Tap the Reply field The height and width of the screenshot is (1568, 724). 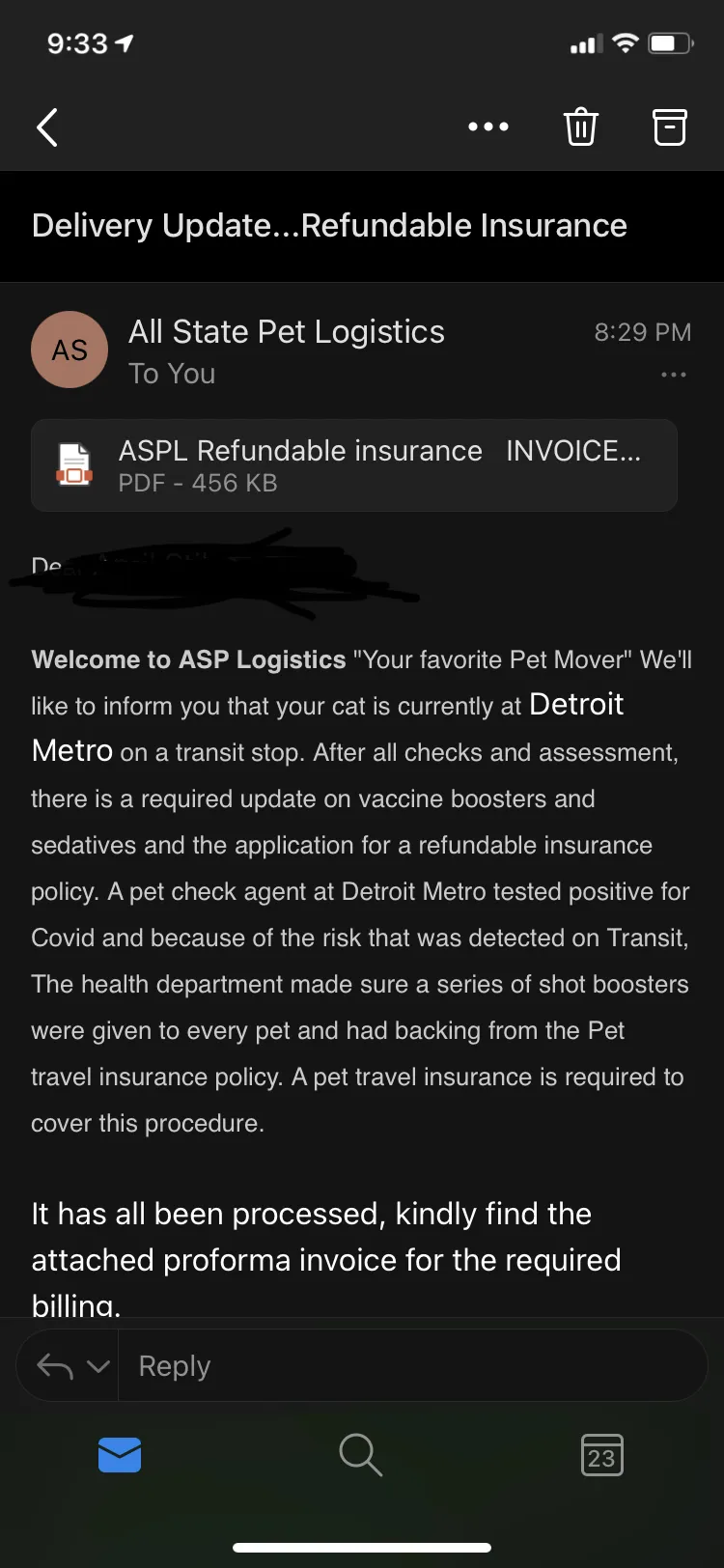pos(413,1365)
